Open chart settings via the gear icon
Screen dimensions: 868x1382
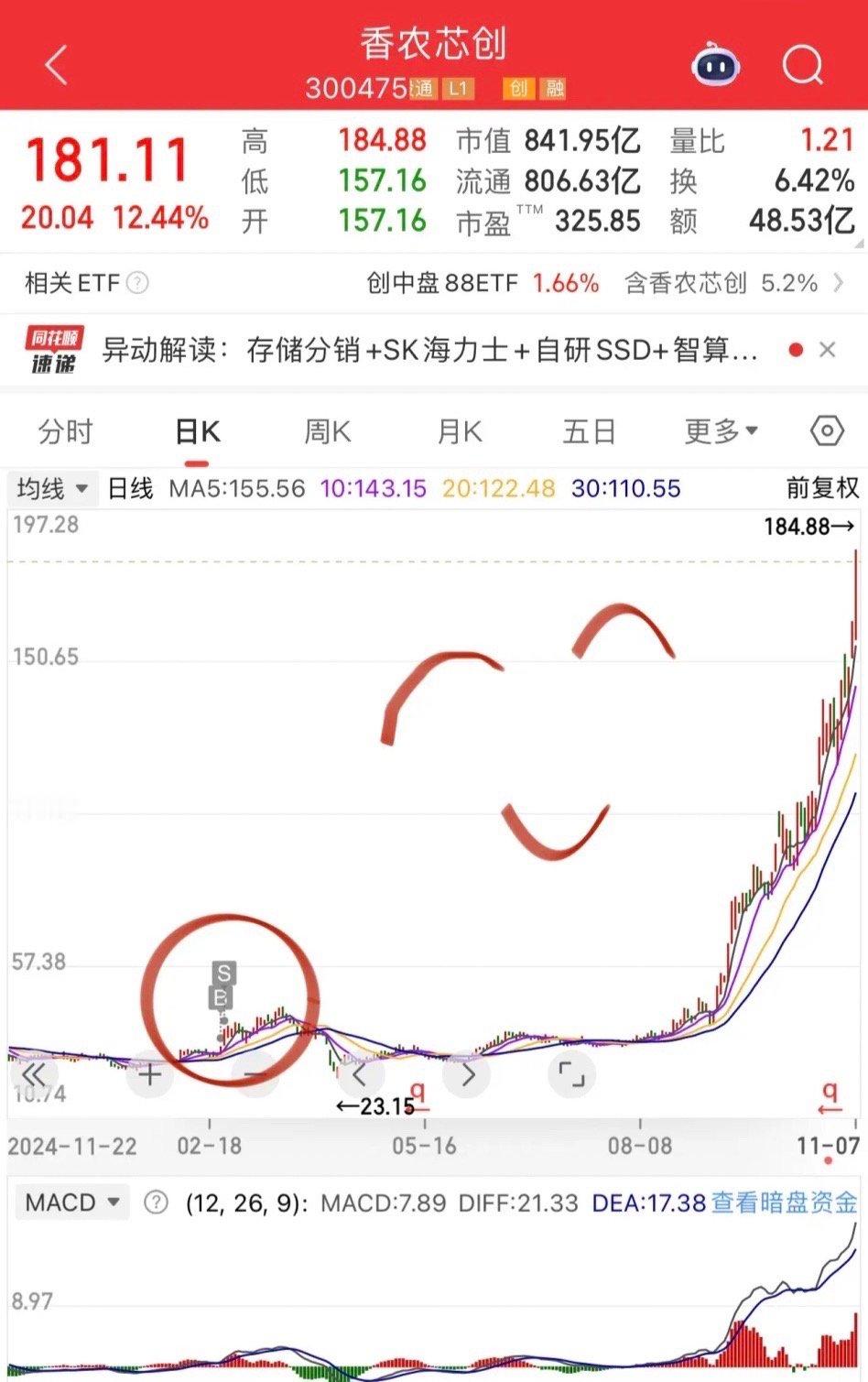pos(827,430)
